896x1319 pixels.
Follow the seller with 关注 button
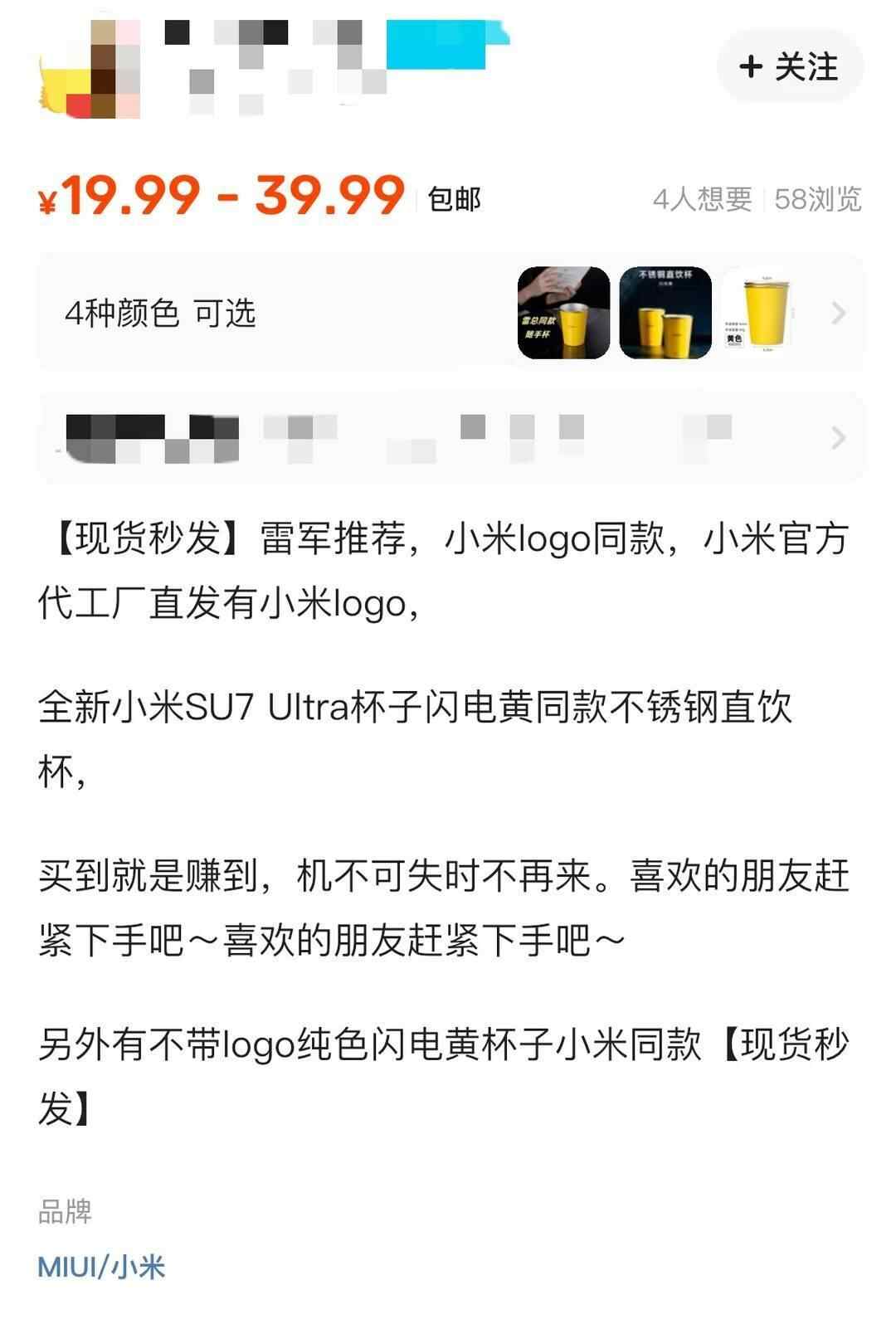tap(790, 66)
